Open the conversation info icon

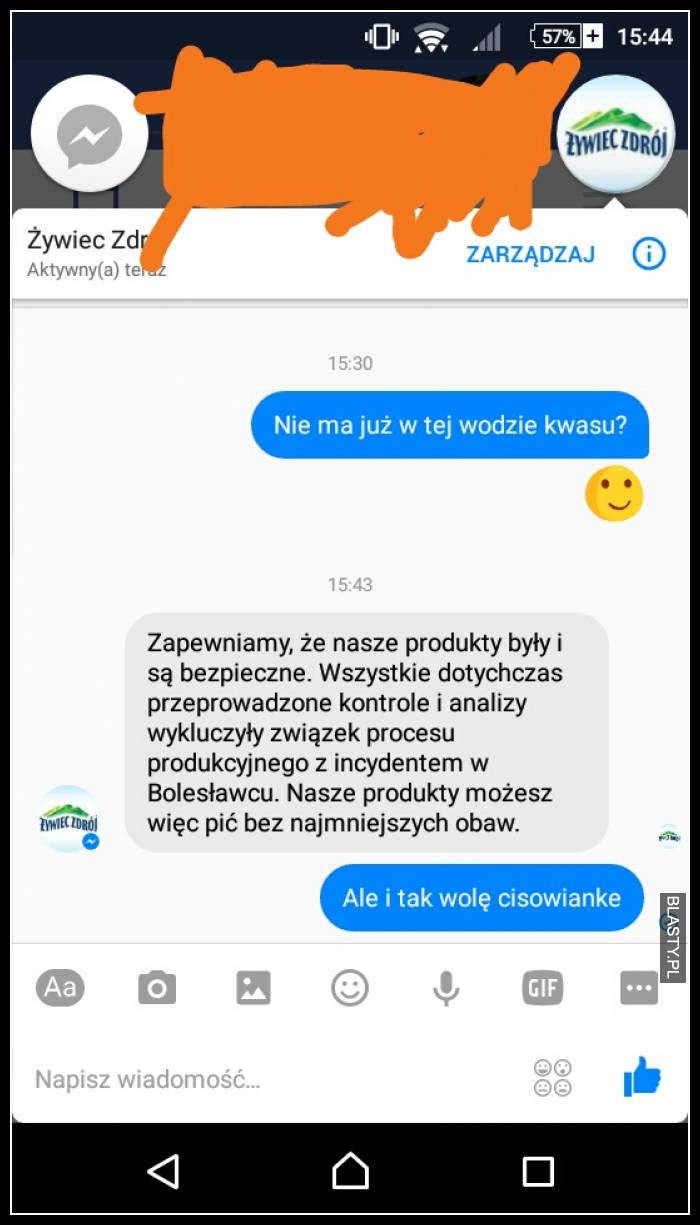point(648,254)
